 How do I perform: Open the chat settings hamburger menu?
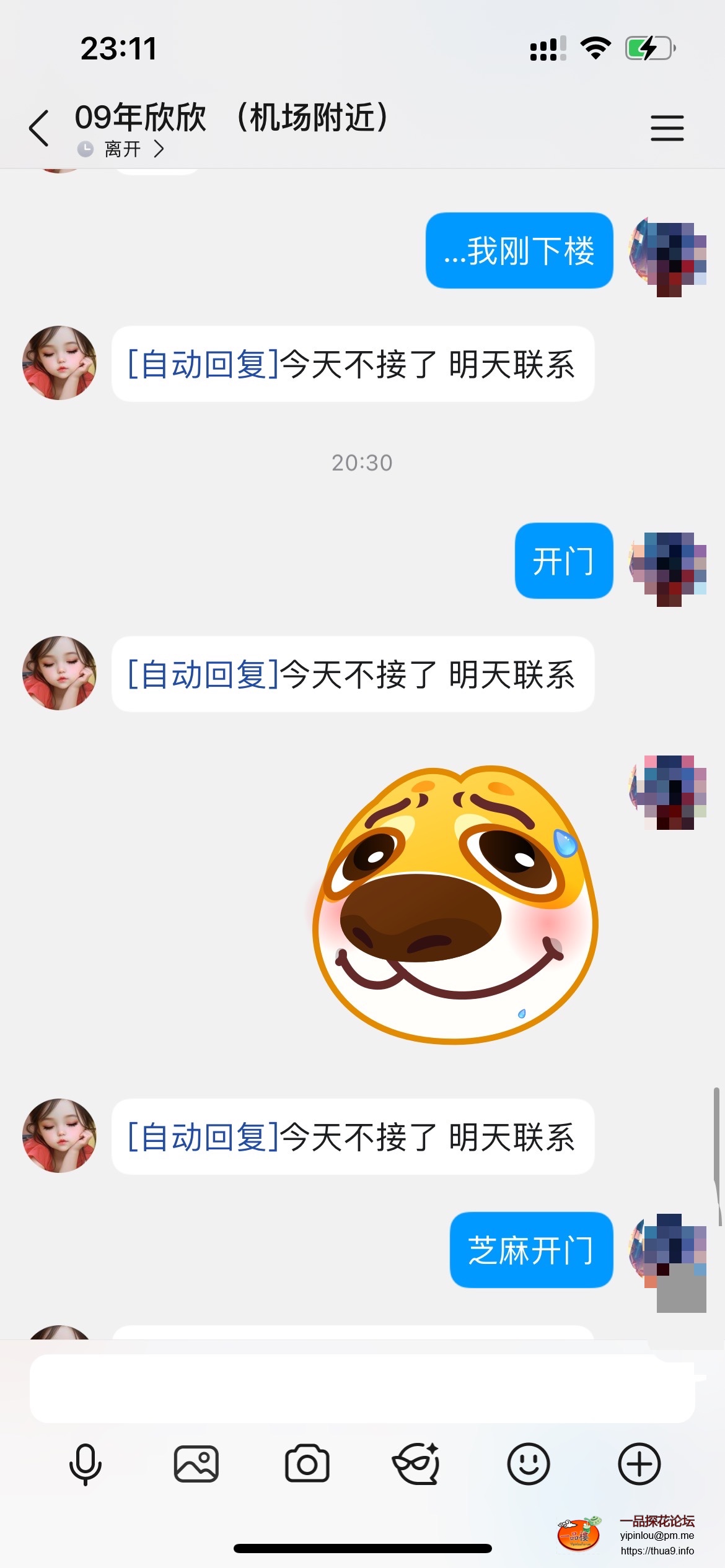667,128
